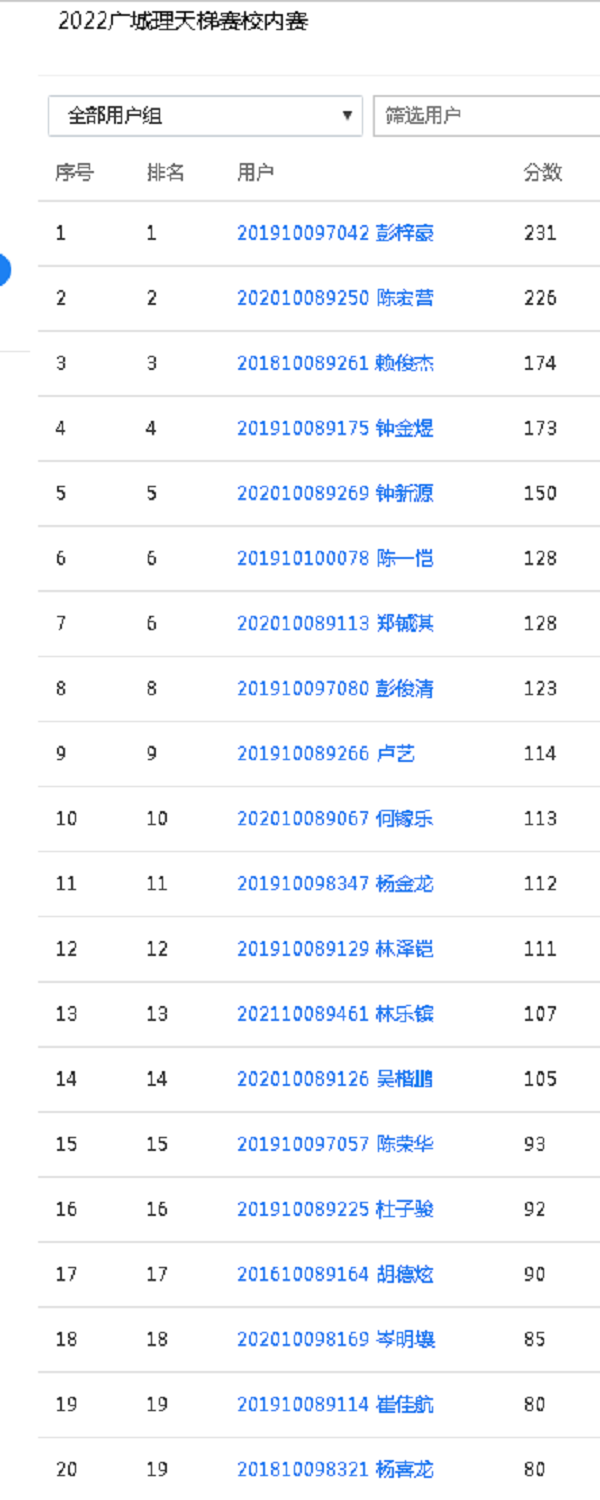Tap user link 201910089129
This screenshot has width=600, height=1500.
(335, 948)
